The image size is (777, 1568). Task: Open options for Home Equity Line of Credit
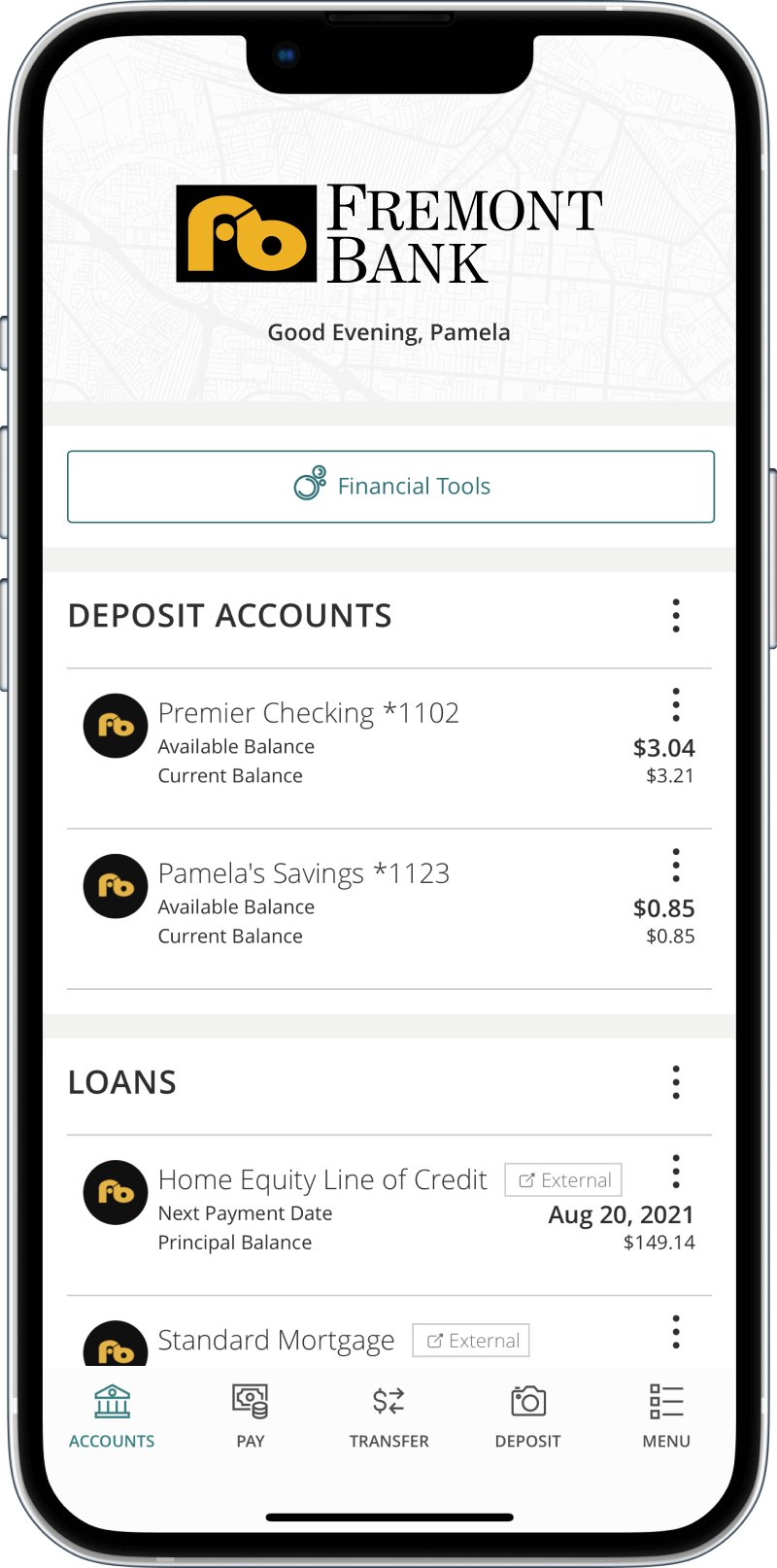pyautogui.click(x=676, y=1171)
